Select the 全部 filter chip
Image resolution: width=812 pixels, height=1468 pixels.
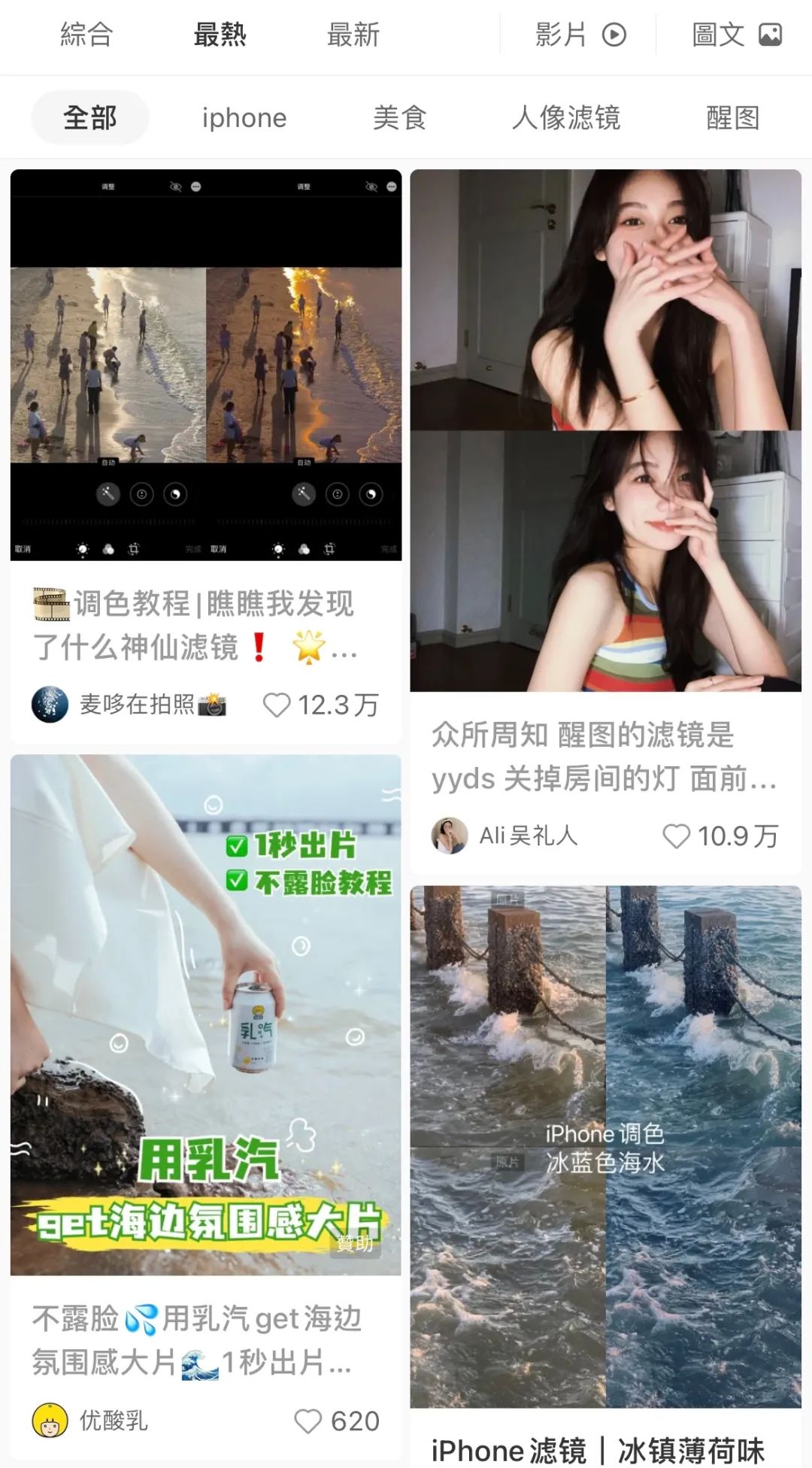(x=90, y=117)
